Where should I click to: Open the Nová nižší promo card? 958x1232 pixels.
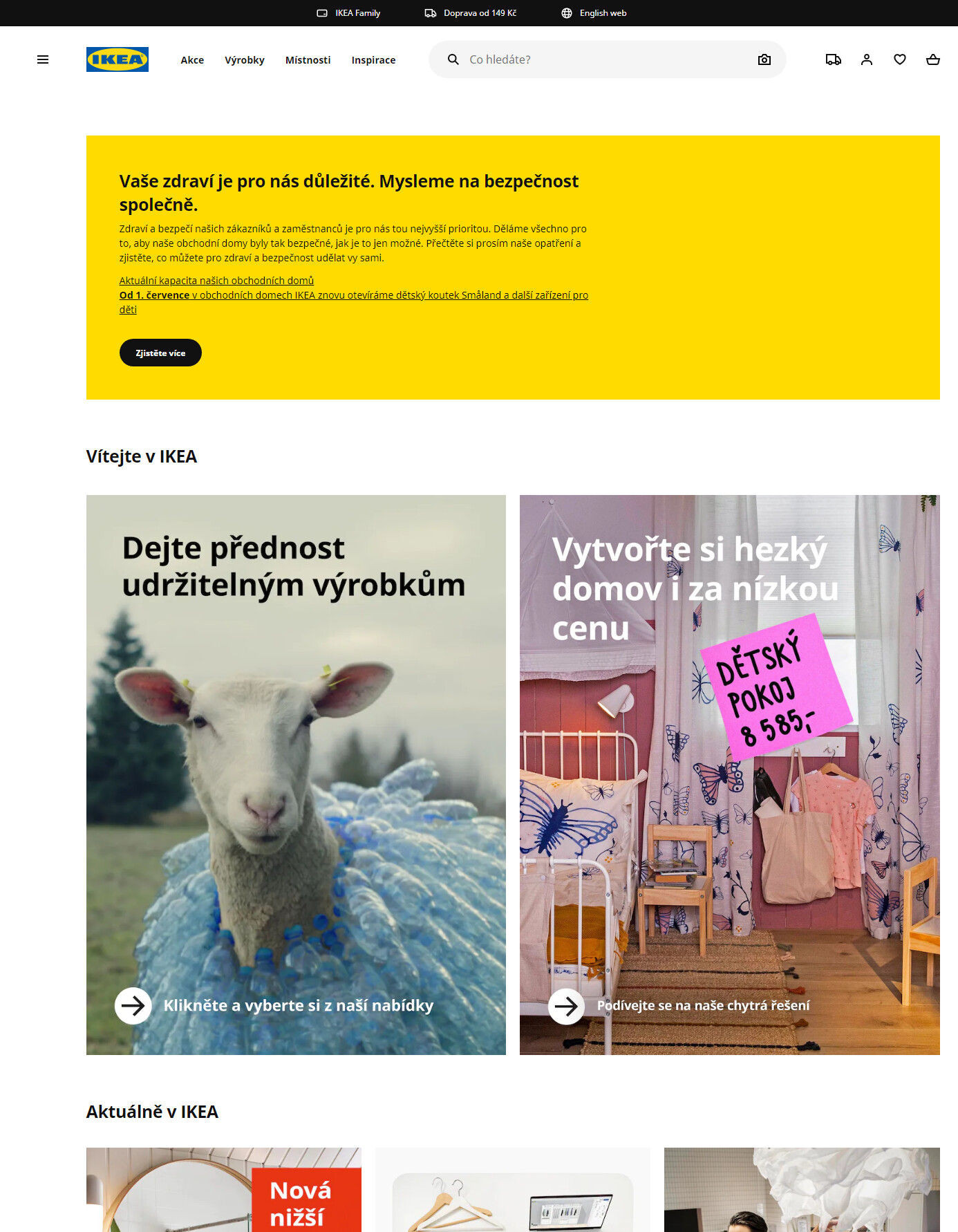(223, 1189)
